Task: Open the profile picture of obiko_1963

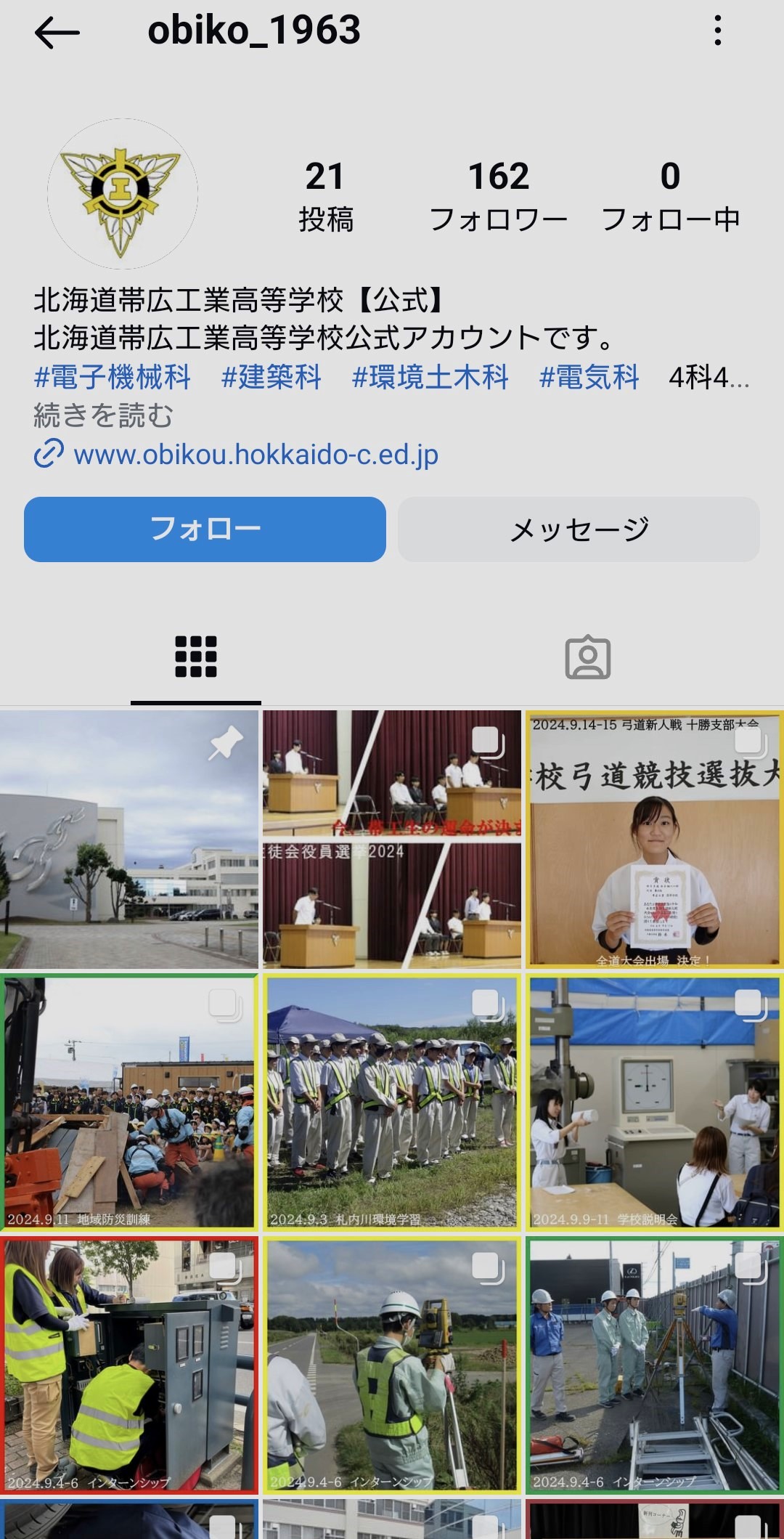Action: (x=123, y=194)
